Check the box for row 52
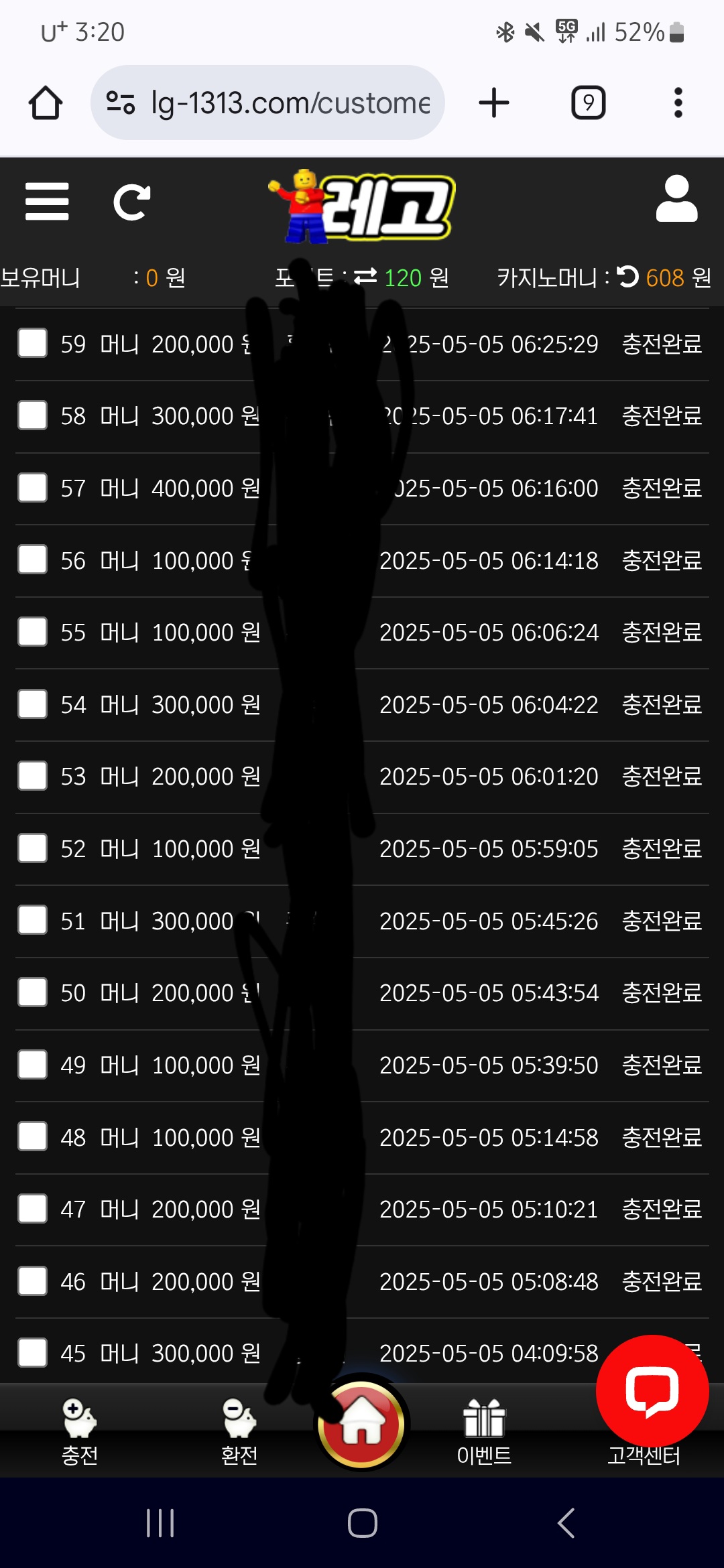724x1568 pixels. coord(32,848)
